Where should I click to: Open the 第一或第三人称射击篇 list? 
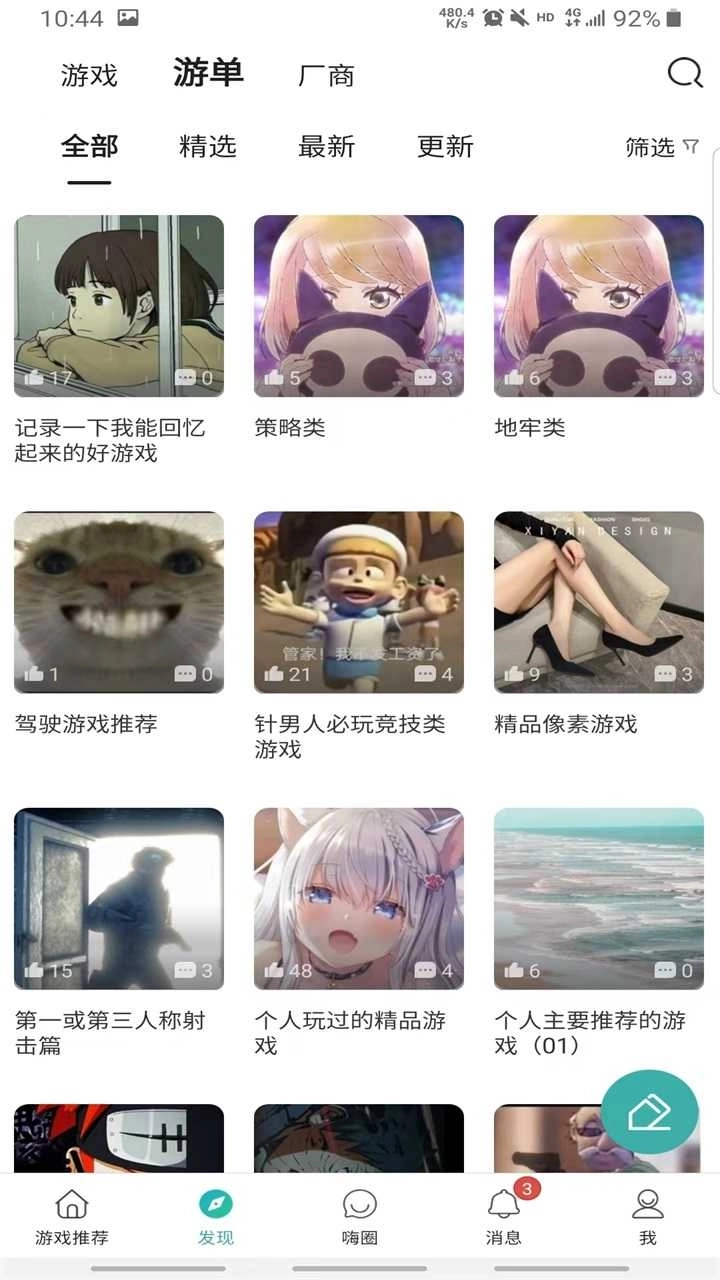pos(119,898)
